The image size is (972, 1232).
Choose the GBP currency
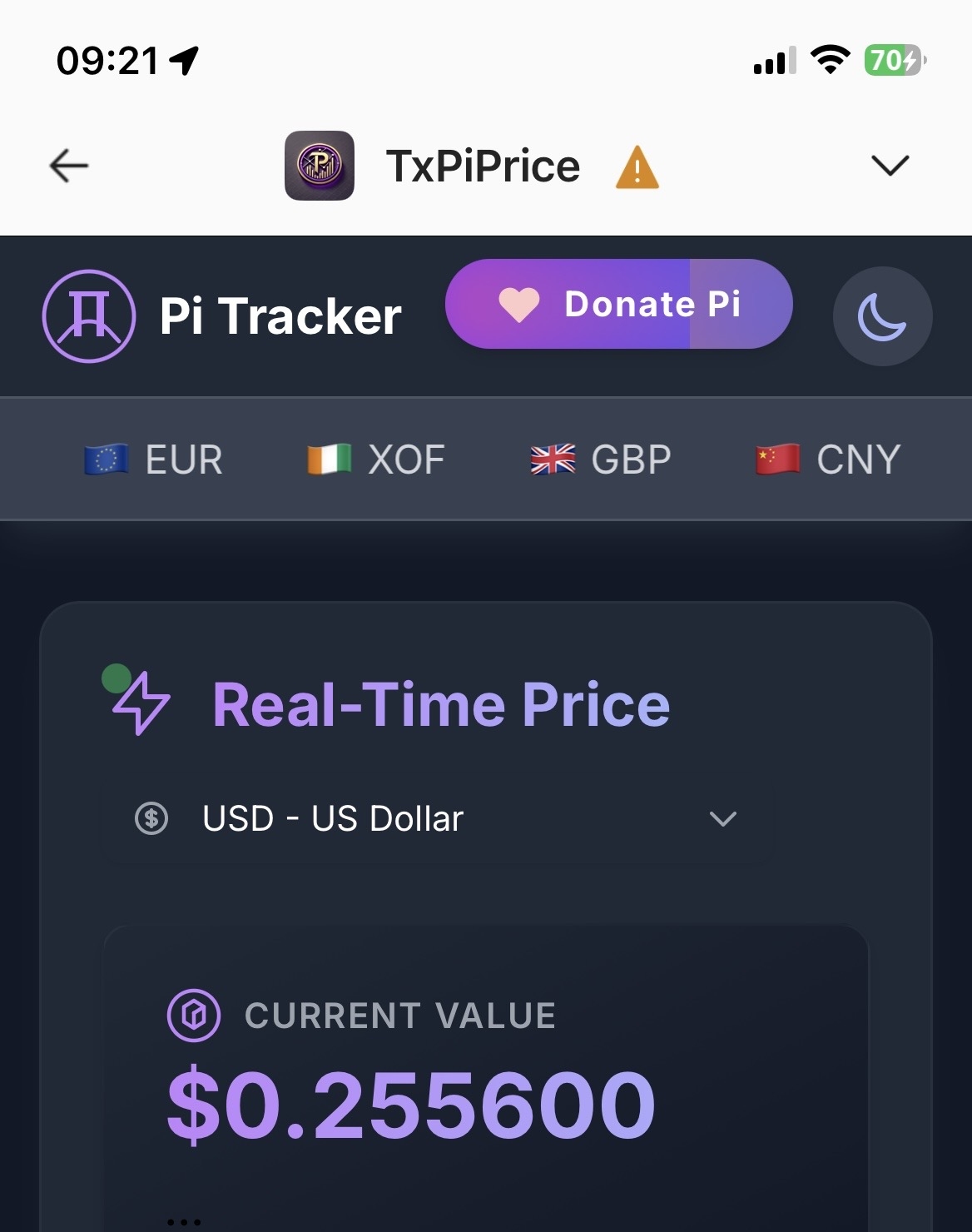tap(601, 460)
